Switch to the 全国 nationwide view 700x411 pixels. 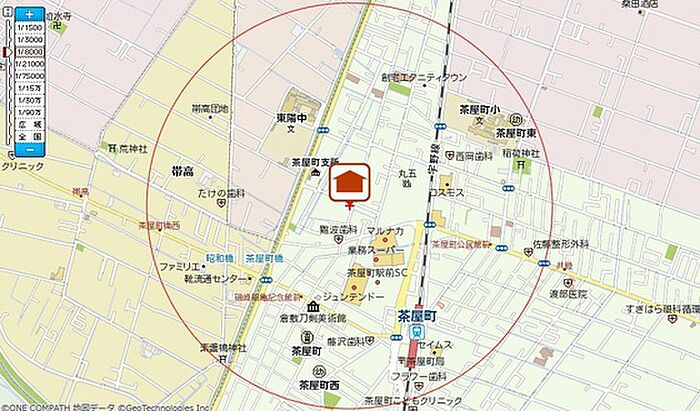pyautogui.click(x=29, y=136)
